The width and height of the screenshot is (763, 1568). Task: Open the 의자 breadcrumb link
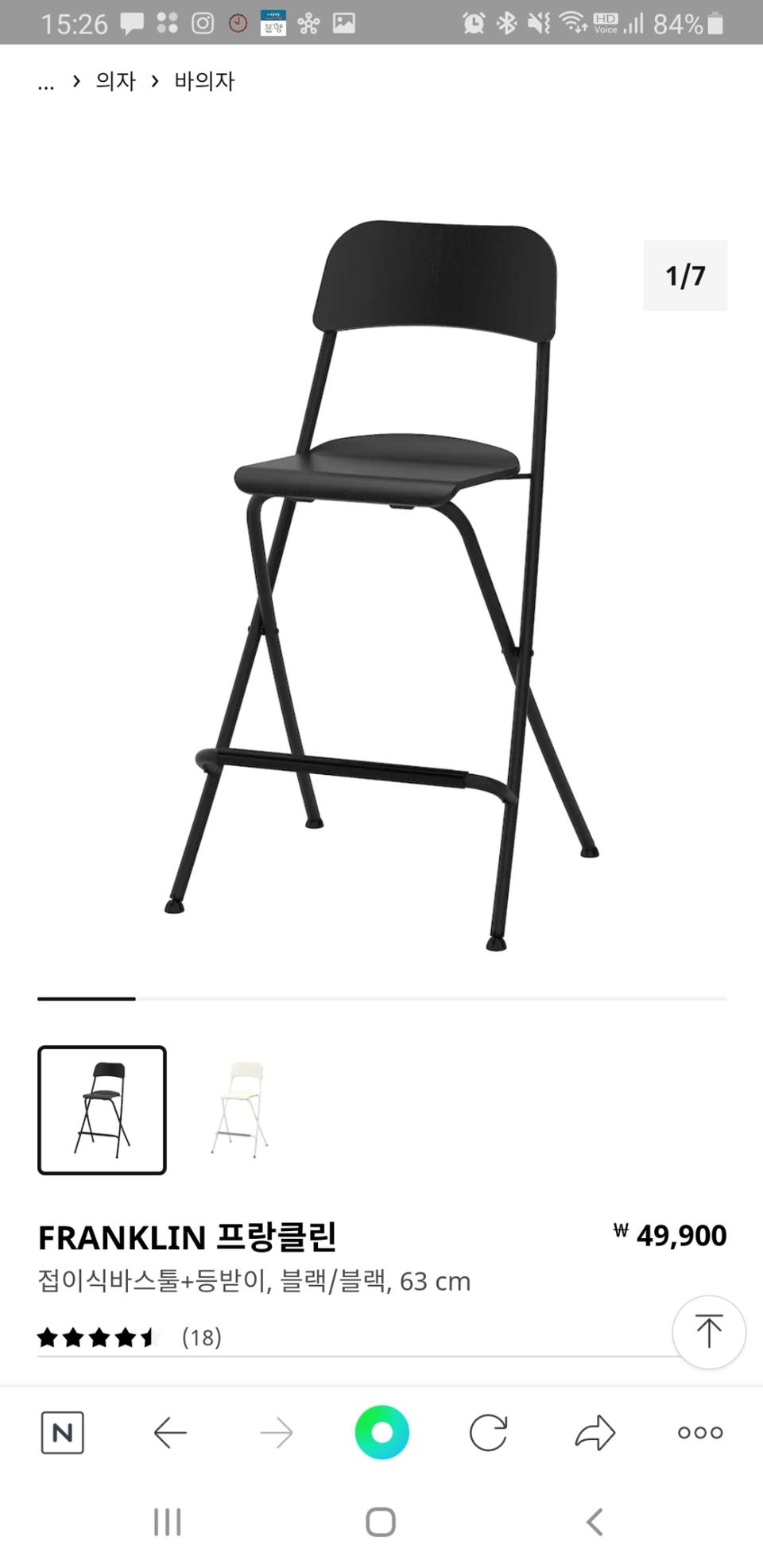click(x=115, y=81)
